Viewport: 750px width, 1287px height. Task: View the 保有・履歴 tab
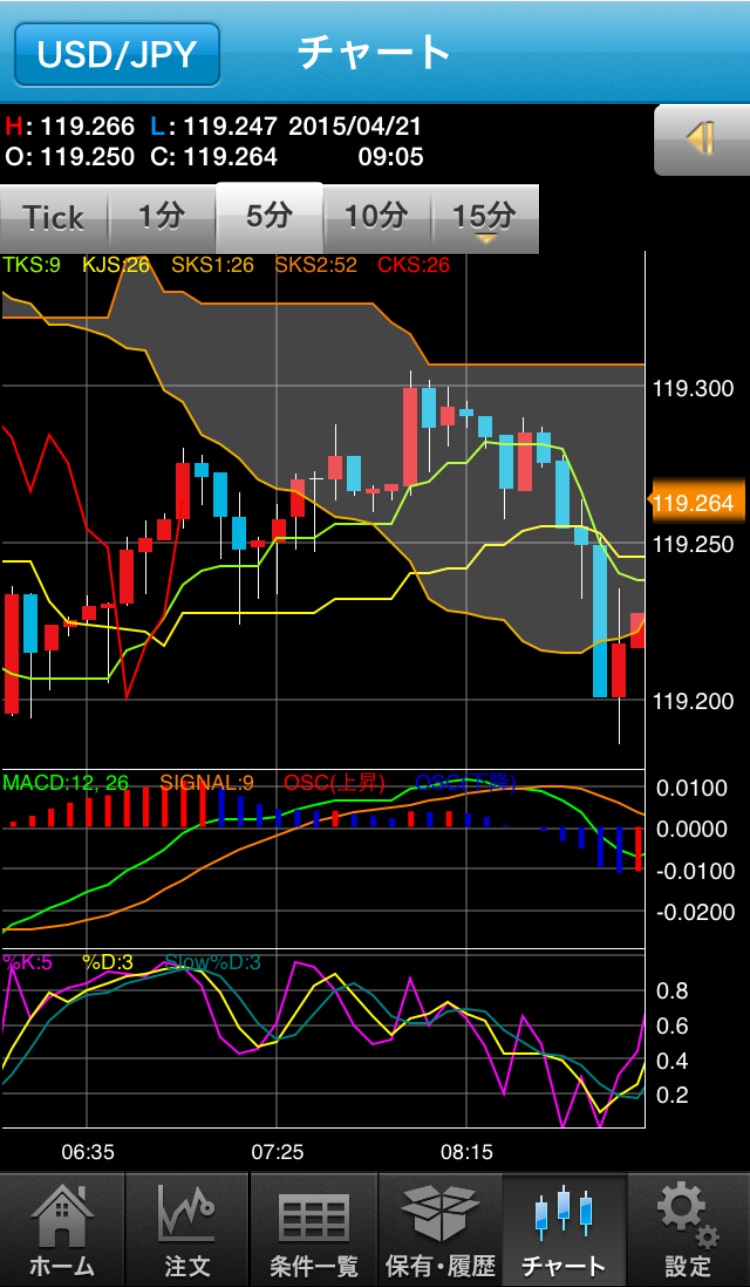440,1230
